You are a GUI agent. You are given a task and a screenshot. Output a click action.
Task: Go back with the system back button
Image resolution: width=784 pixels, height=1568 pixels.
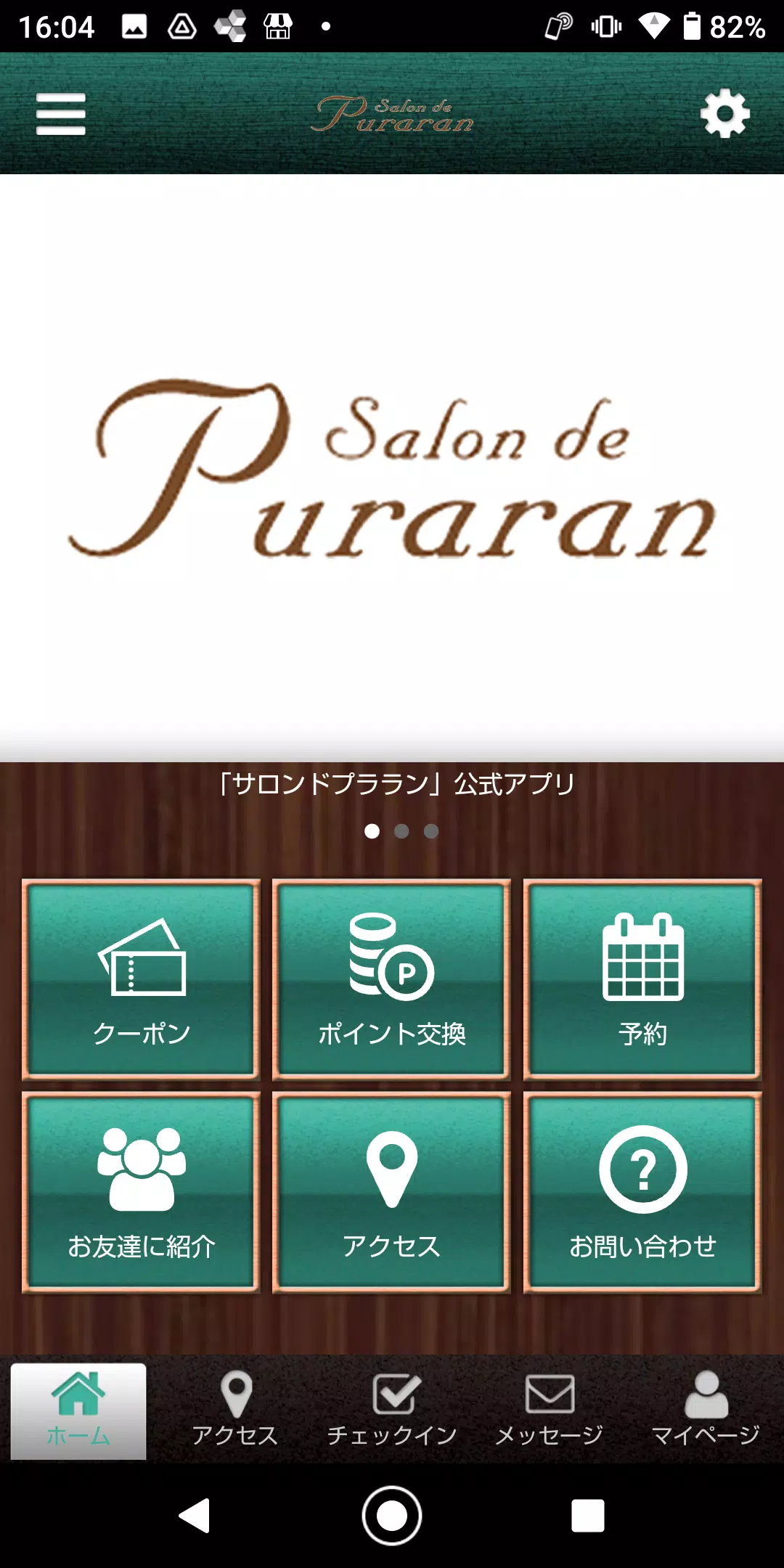coord(195,1516)
